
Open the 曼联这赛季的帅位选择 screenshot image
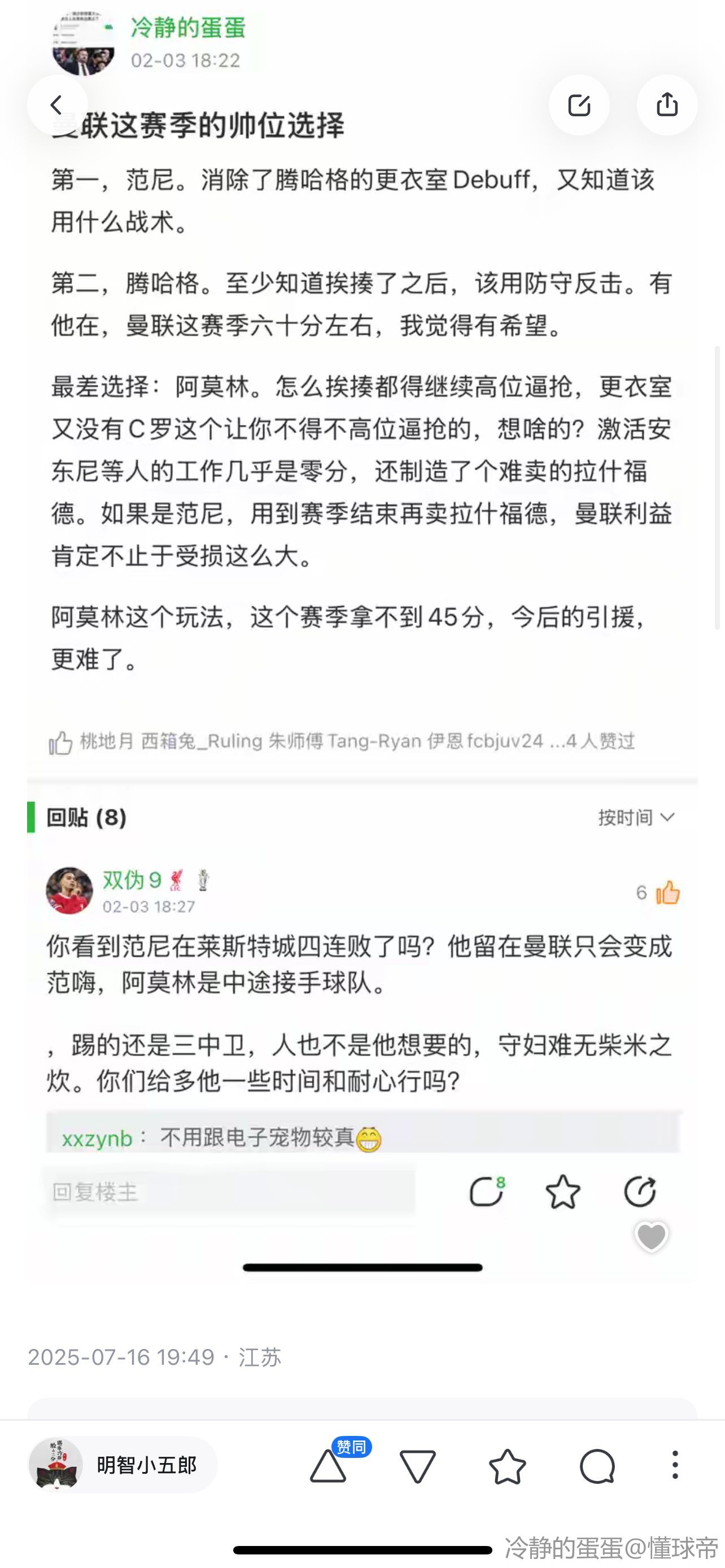click(362, 608)
